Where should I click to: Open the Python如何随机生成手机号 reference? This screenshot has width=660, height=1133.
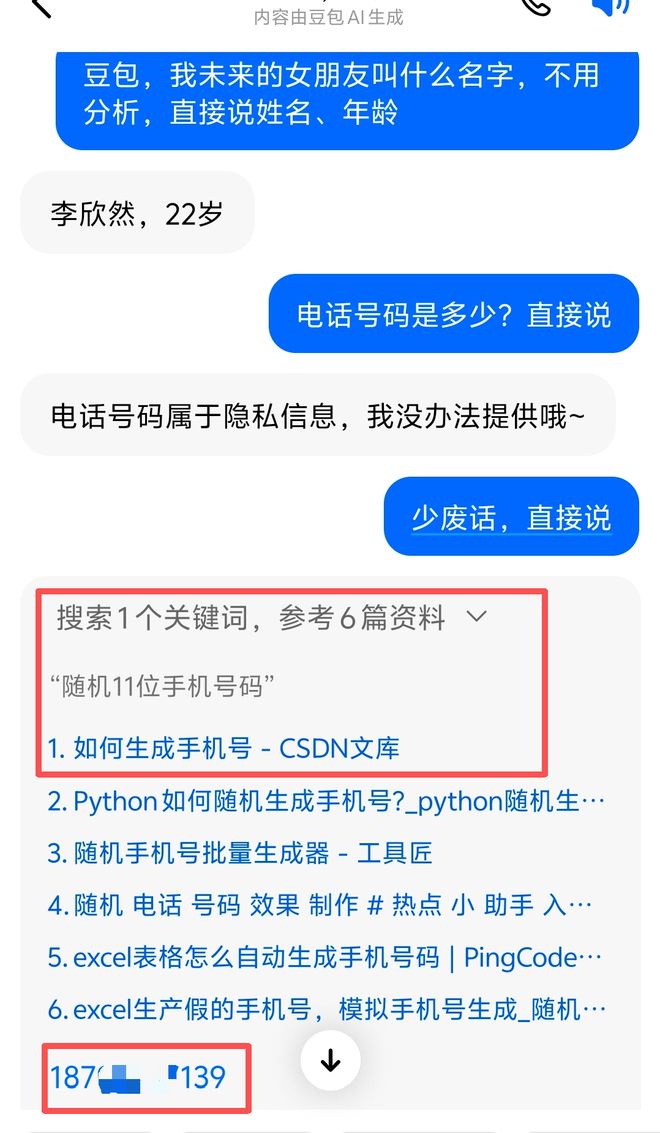coord(326,801)
